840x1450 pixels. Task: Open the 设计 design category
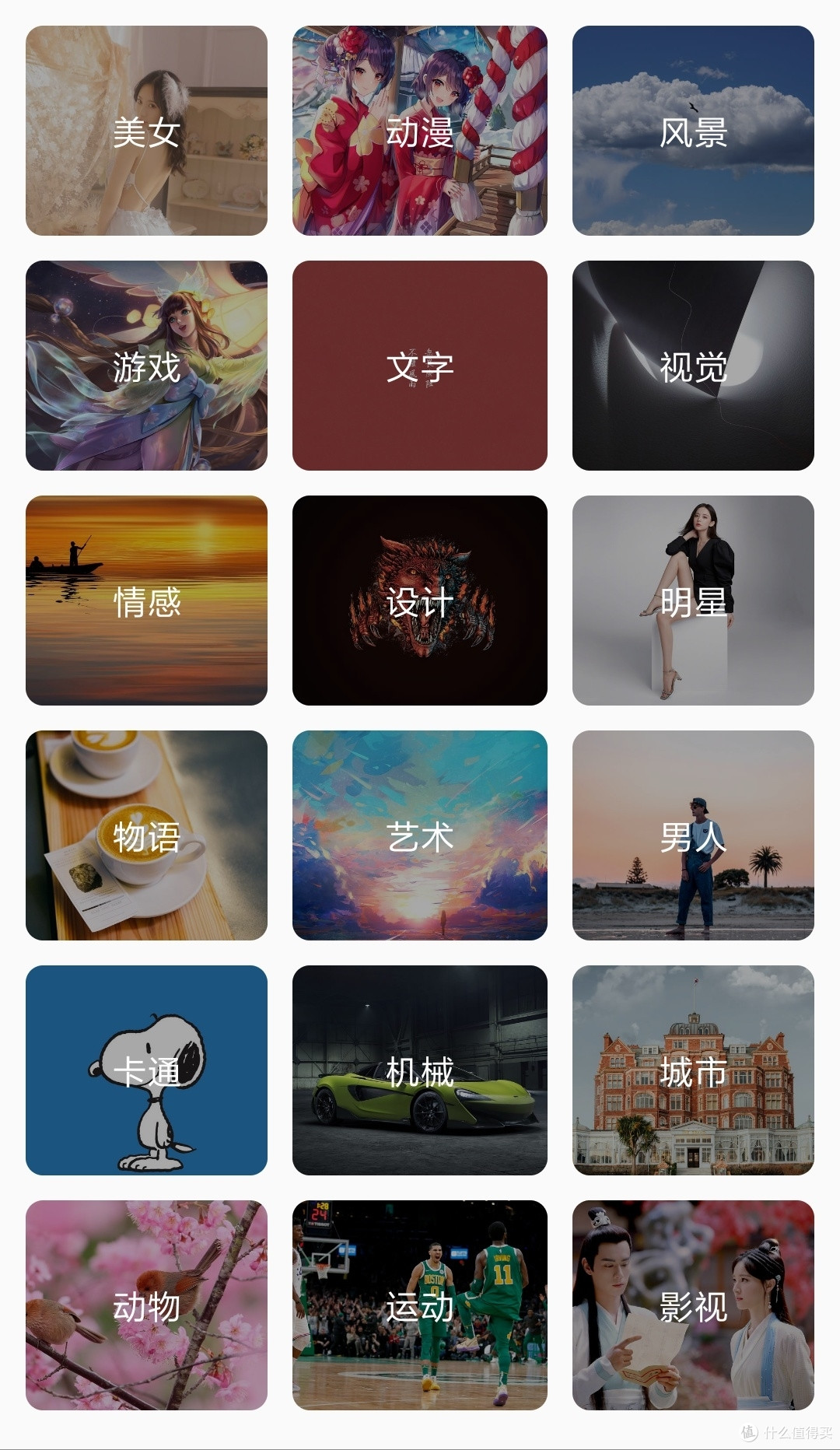(420, 601)
